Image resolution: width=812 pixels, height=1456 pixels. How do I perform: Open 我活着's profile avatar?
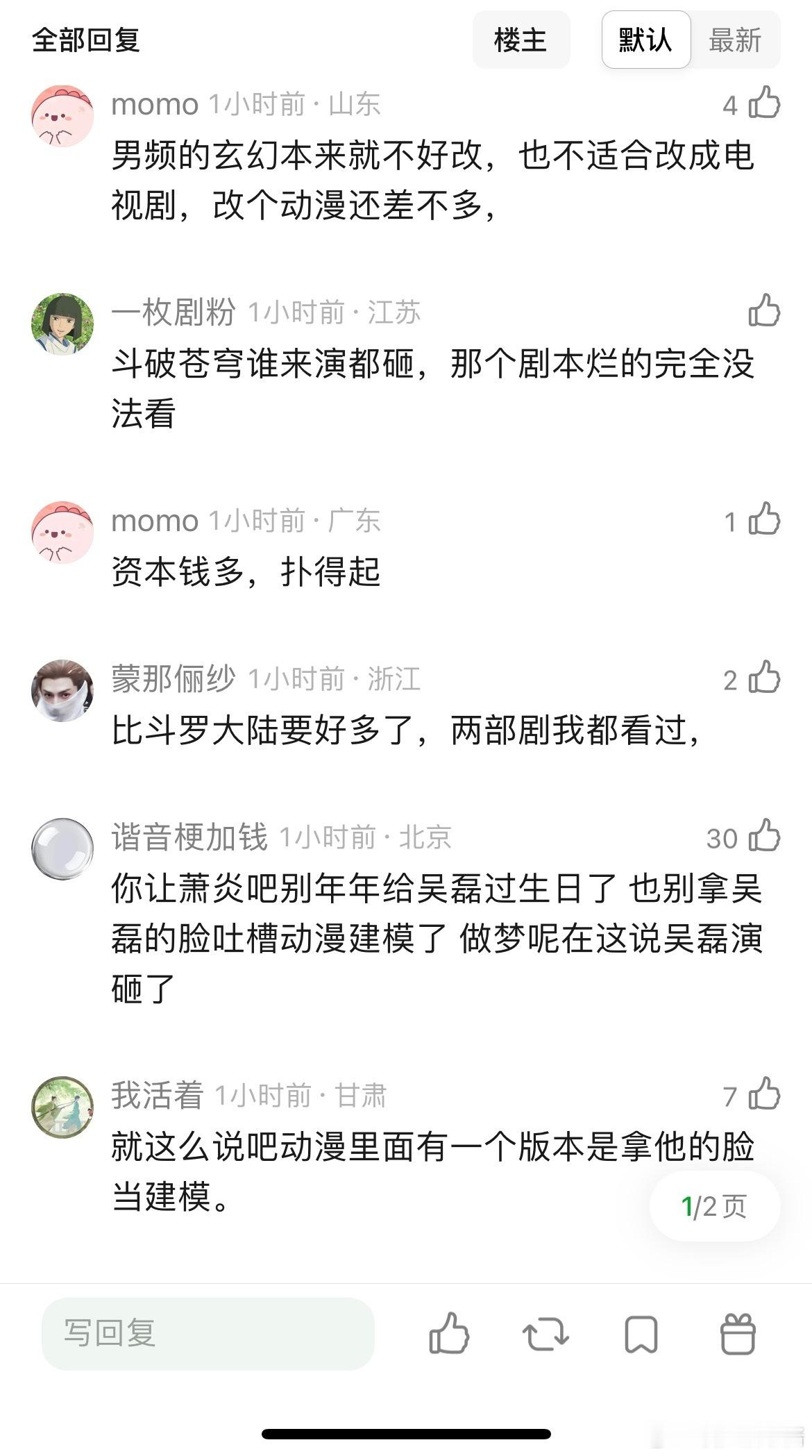pos(62,1107)
